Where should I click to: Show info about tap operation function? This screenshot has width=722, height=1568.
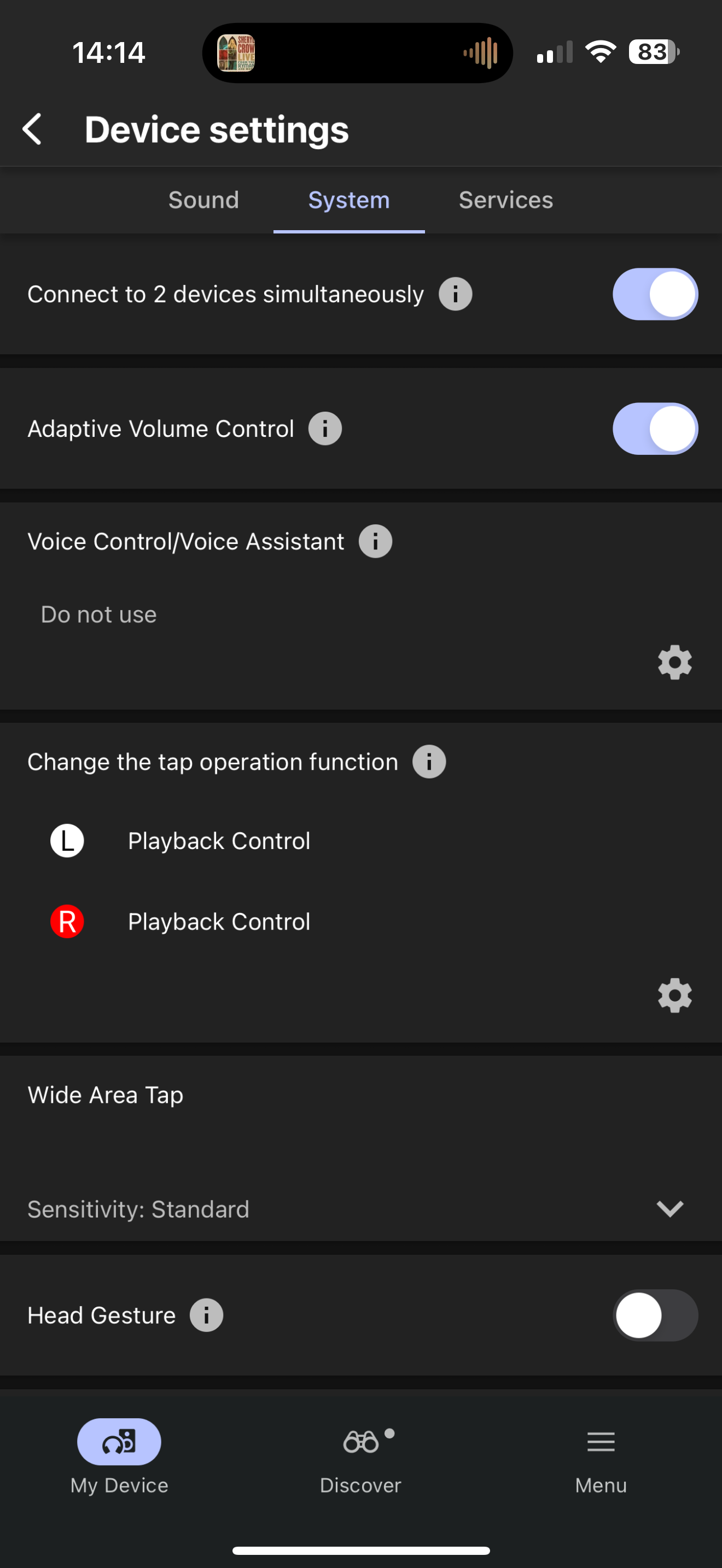[x=429, y=762]
